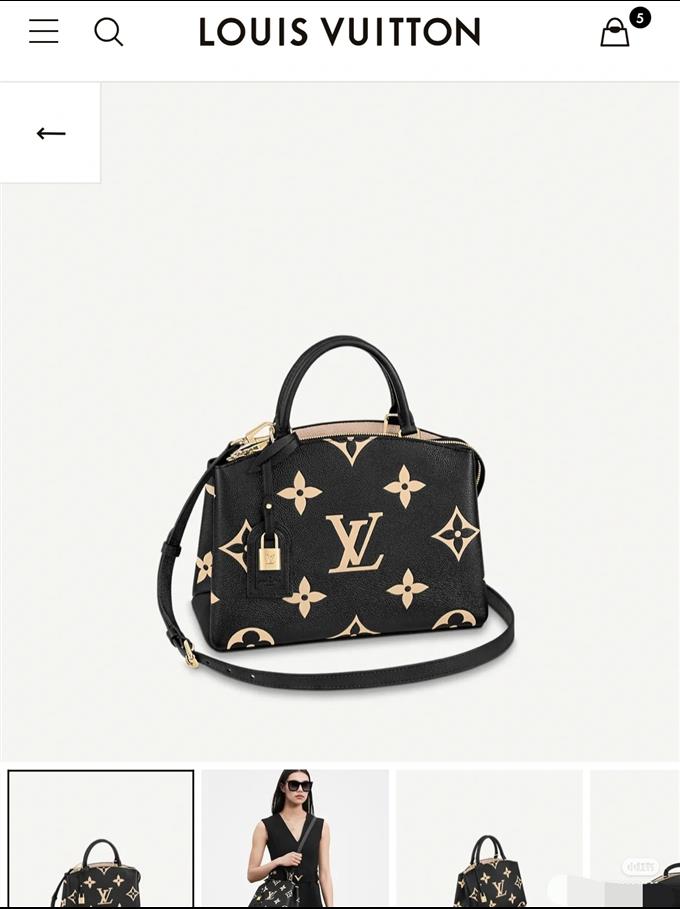Go back using the left arrow
680x909 pixels.
(x=50, y=133)
